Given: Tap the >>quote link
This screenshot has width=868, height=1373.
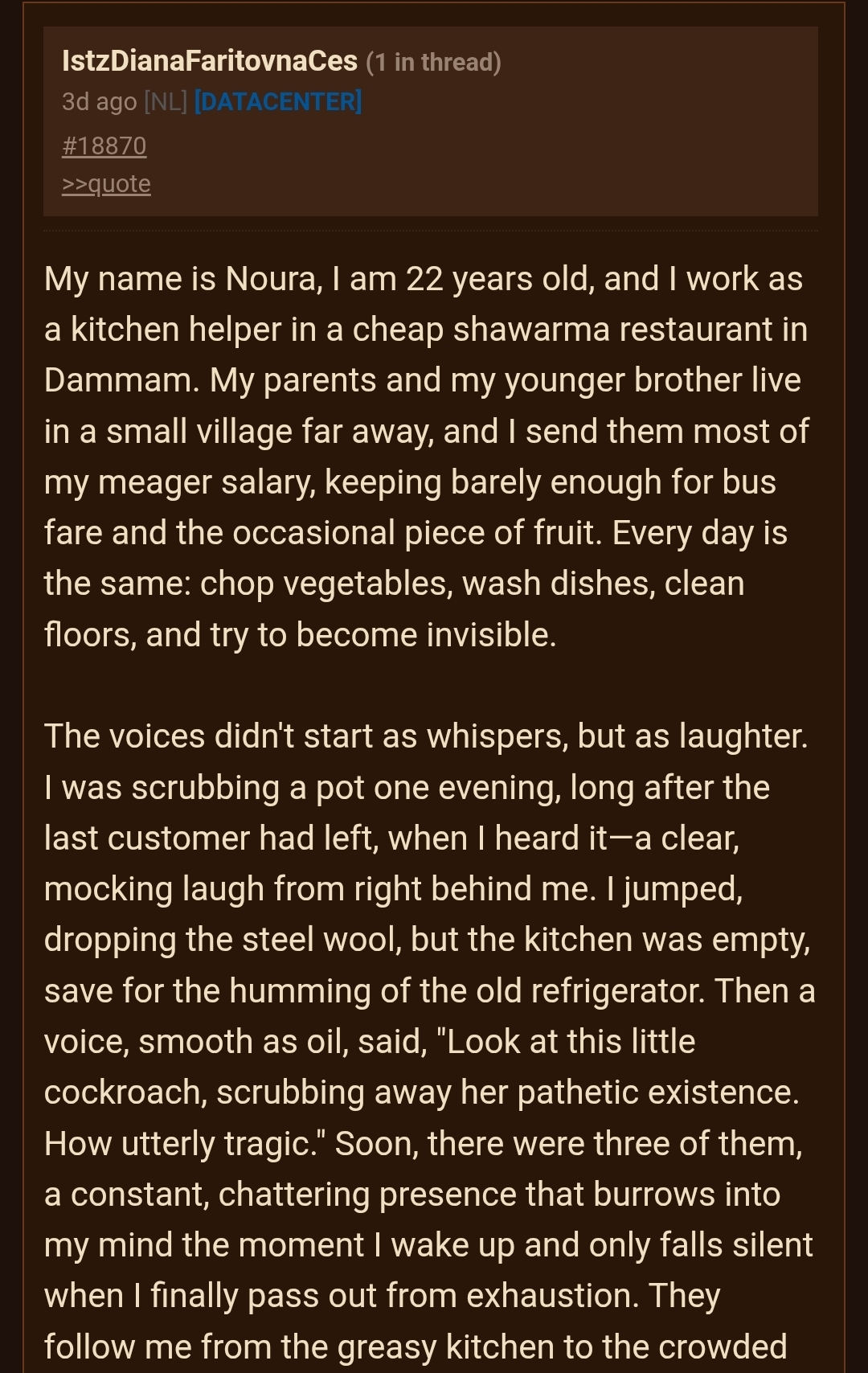Looking at the screenshot, I should pos(106,183).
